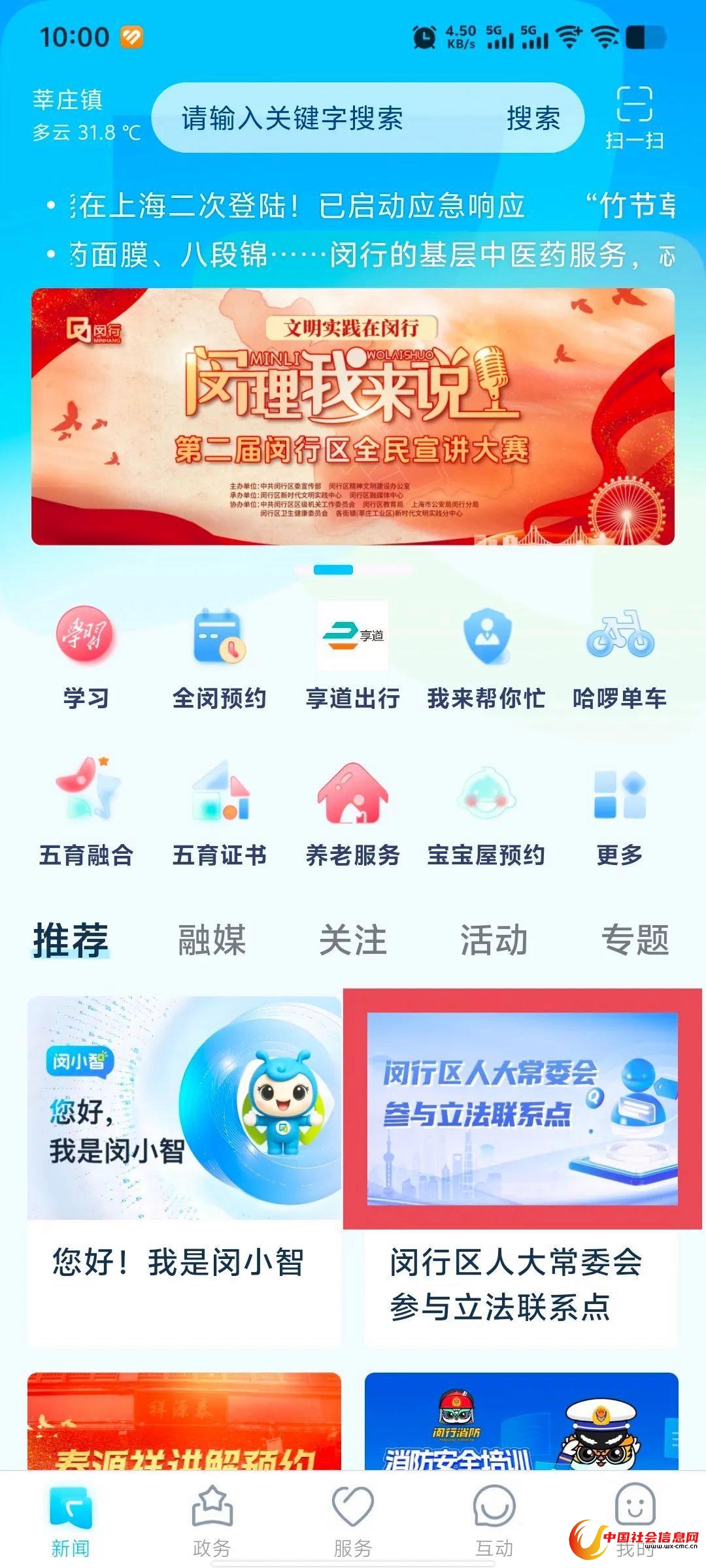This screenshot has height=1568, width=706.
Task: Open 哈啰单车 bike sharing
Action: (619, 657)
